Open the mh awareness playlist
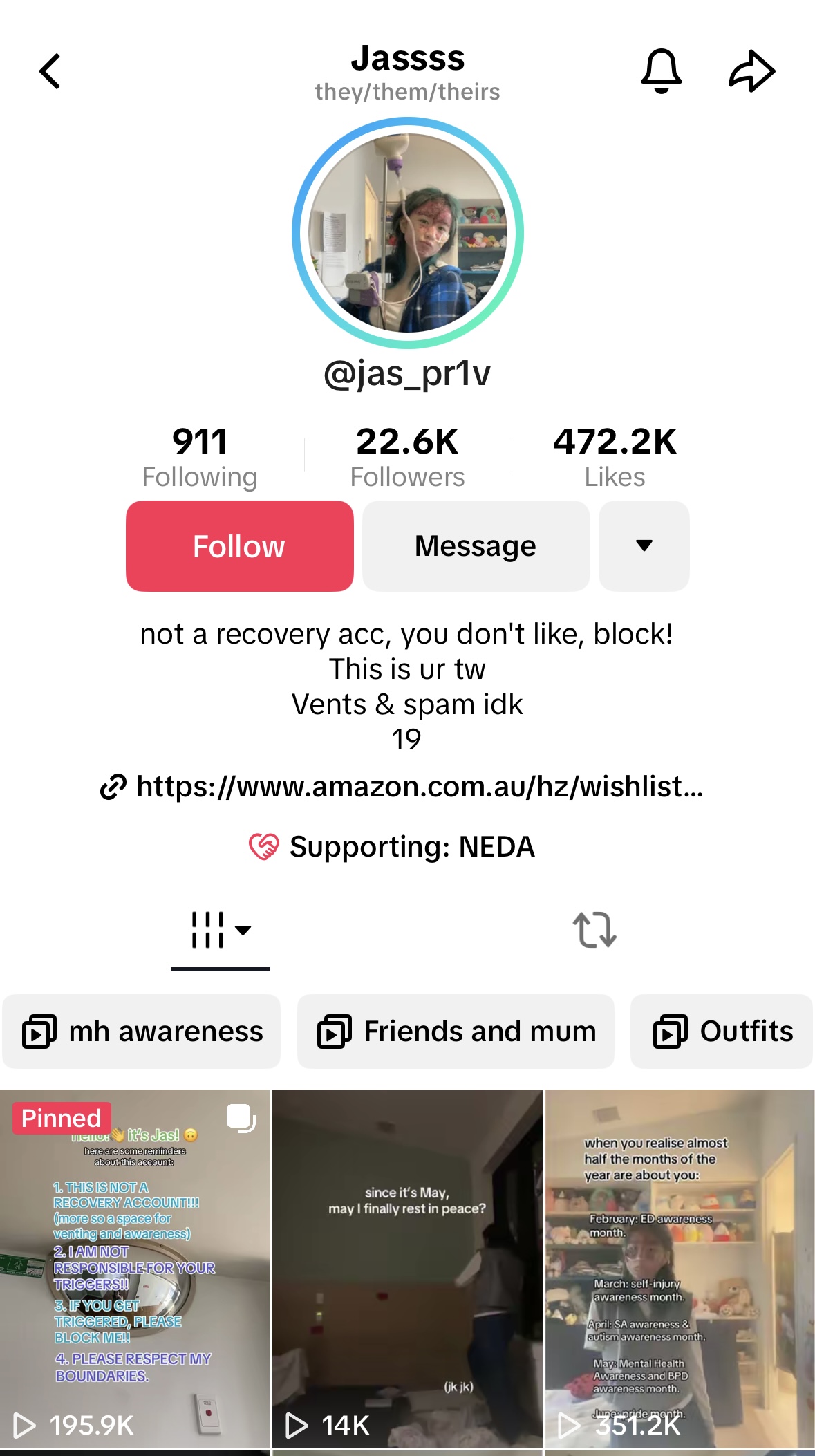This screenshot has height=1456, width=815. pyautogui.click(x=142, y=1032)
